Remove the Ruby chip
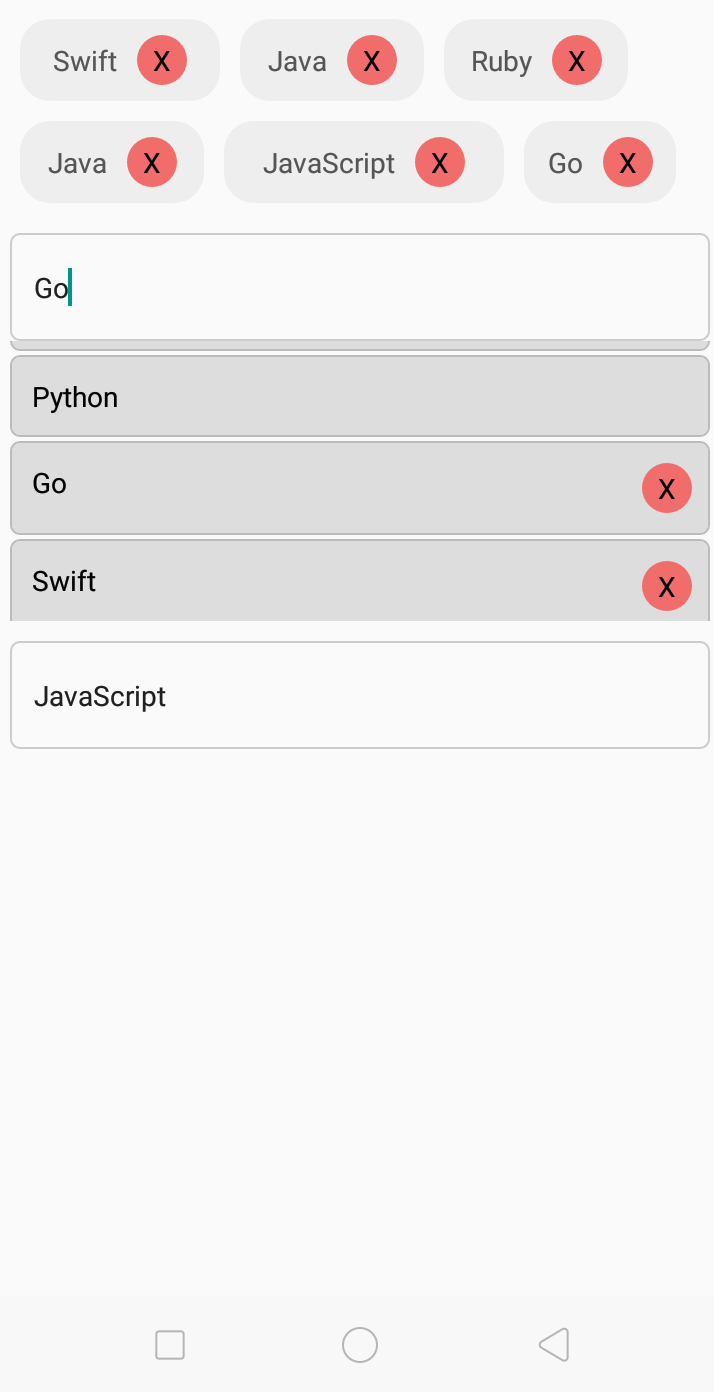This screenshot has width=714, height=1392. coord(577,61)
